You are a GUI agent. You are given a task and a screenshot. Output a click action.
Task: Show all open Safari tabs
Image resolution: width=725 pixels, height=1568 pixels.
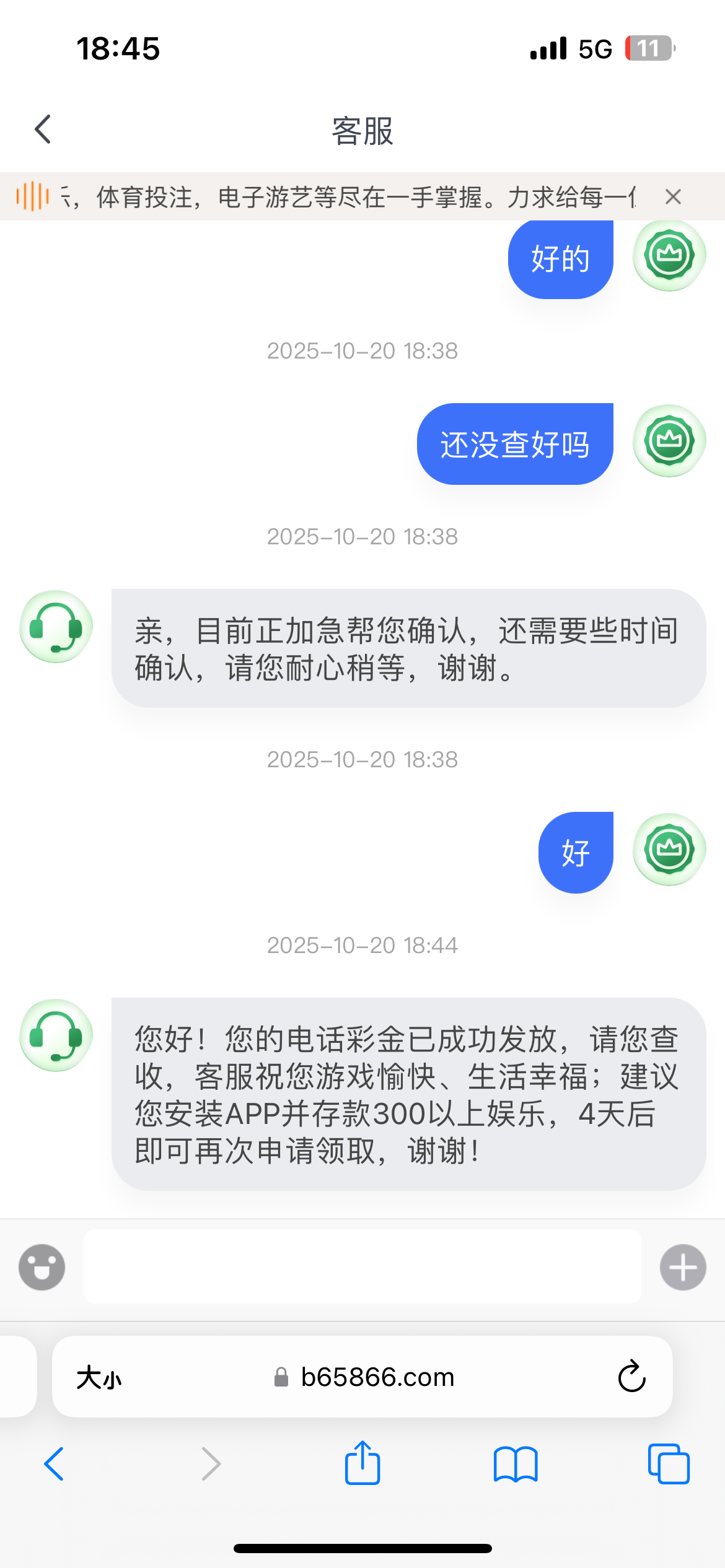(669, 1464)
